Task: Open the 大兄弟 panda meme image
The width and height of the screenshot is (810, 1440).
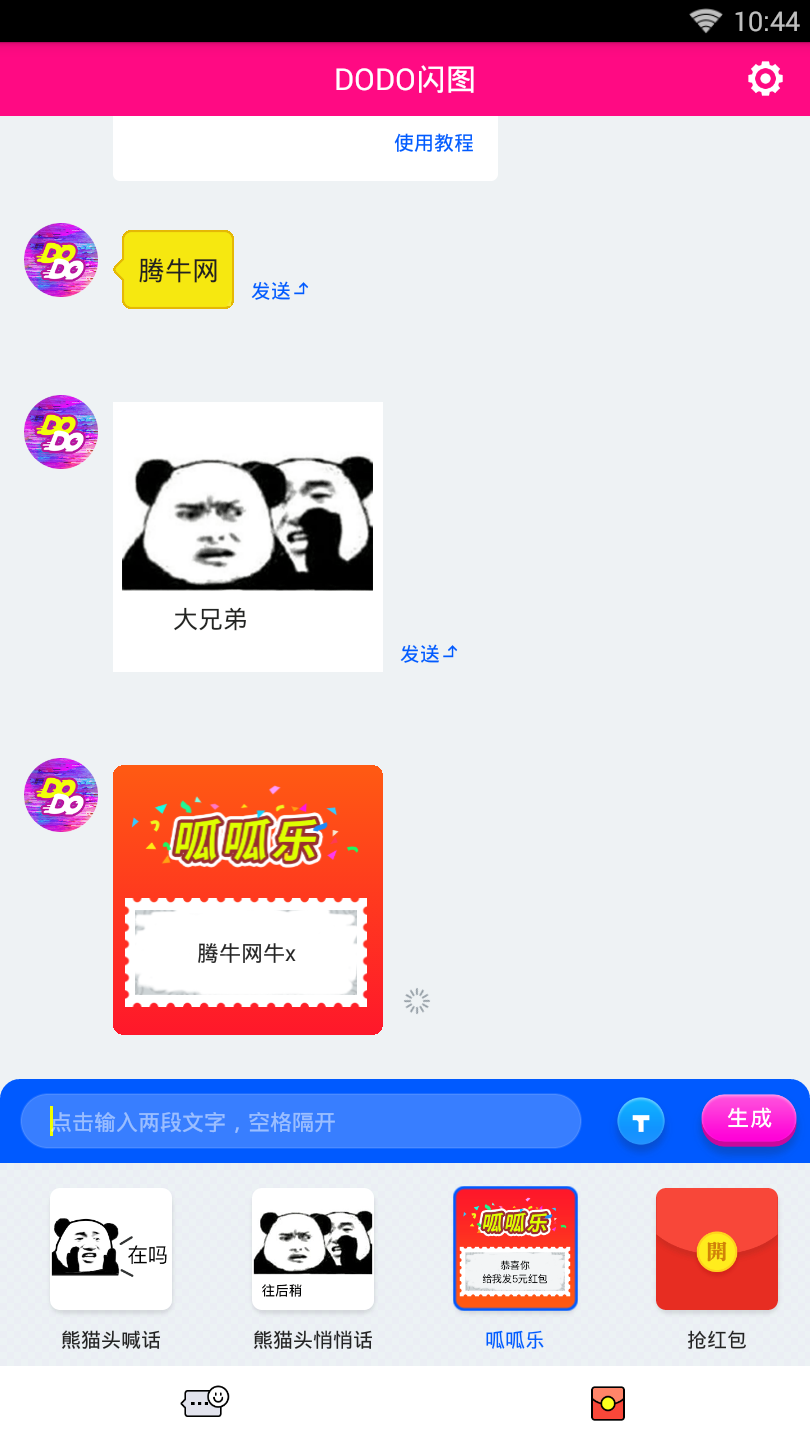Action: (248, 537)
